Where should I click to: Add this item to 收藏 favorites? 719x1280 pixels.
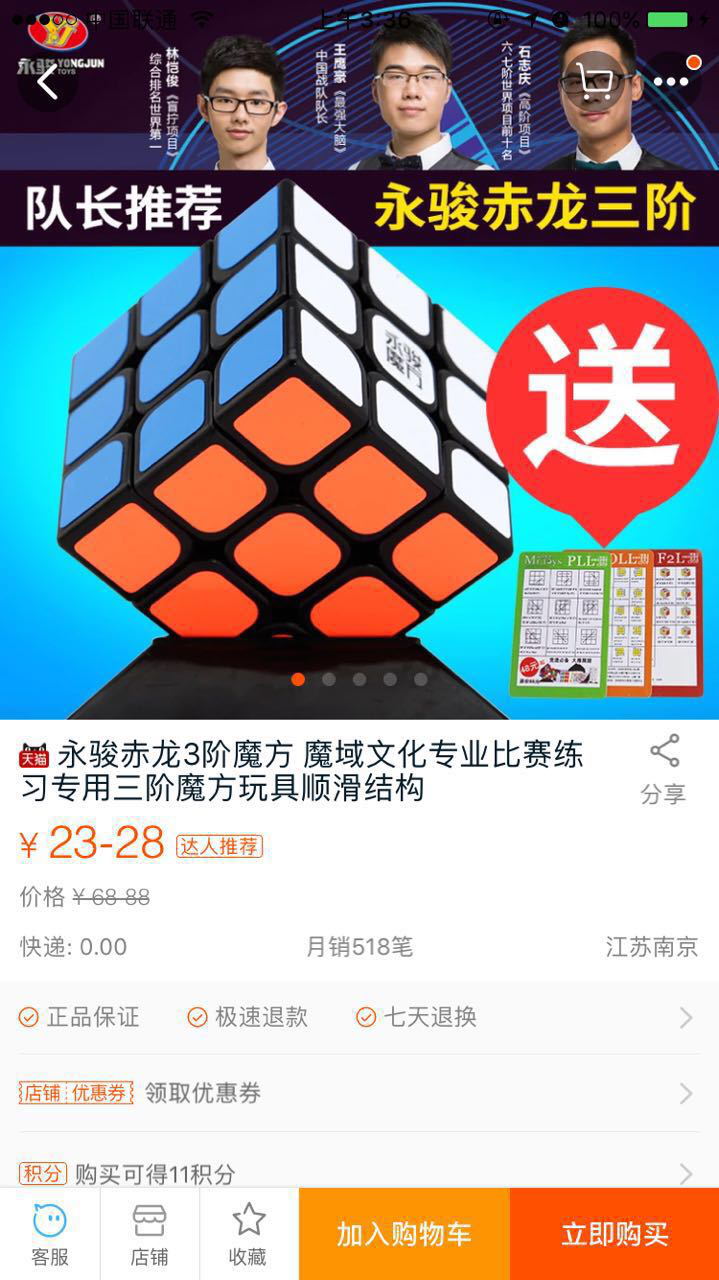(249, 1235)
